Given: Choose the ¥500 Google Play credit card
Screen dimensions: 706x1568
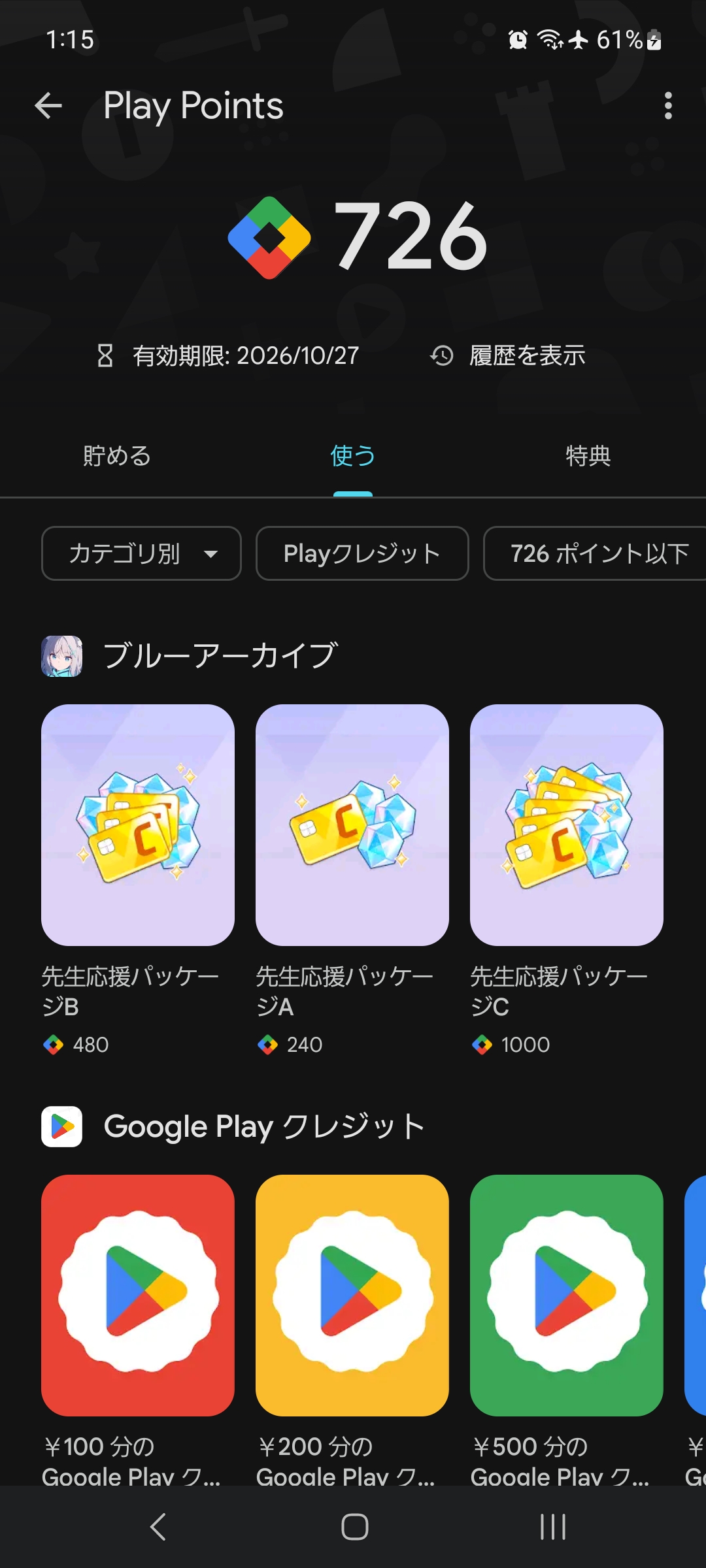Looking at the screenshot, I should (567, 1296).
